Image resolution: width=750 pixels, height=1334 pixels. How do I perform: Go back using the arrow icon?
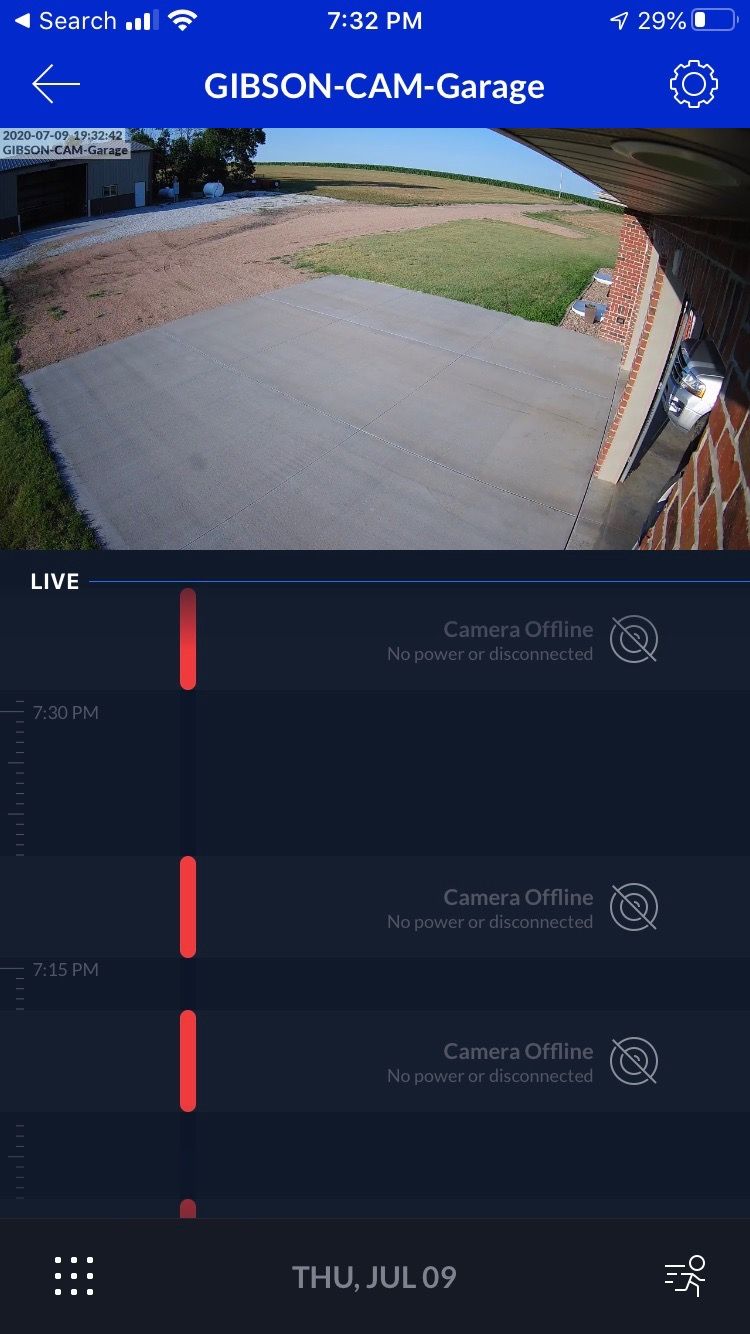tap(56, 85)
